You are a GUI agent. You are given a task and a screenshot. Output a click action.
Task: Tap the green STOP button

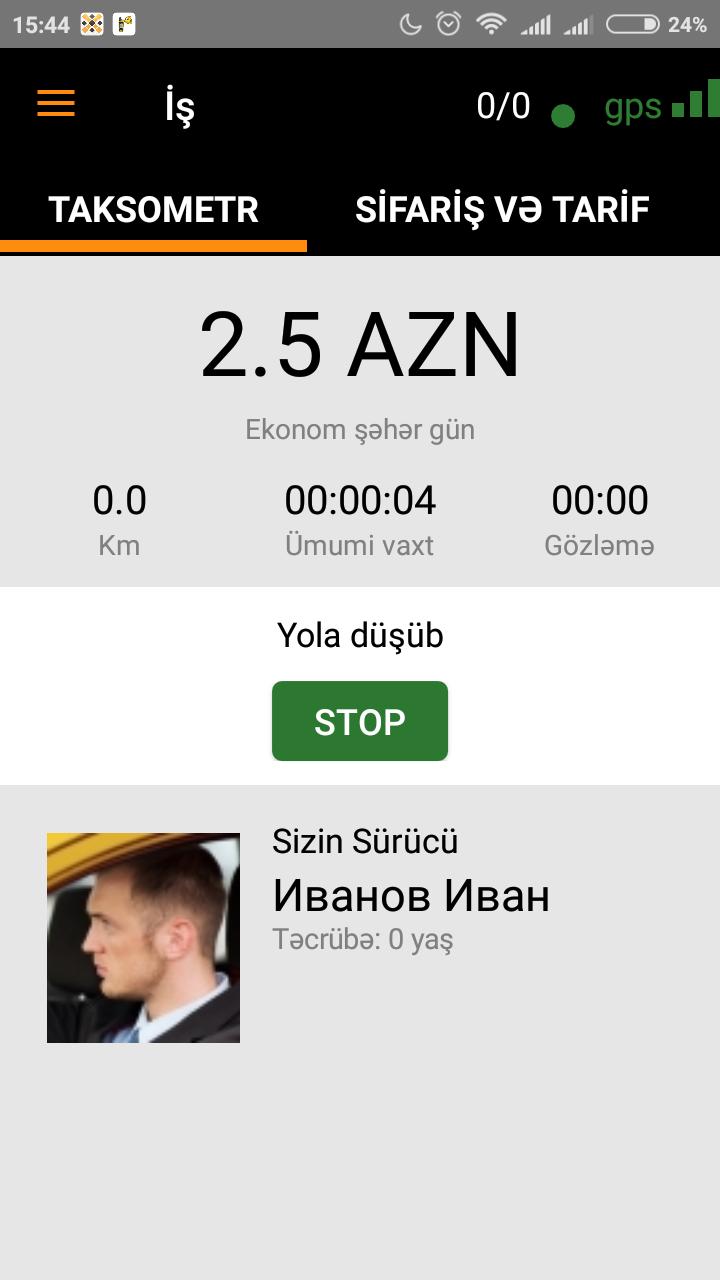360,721
